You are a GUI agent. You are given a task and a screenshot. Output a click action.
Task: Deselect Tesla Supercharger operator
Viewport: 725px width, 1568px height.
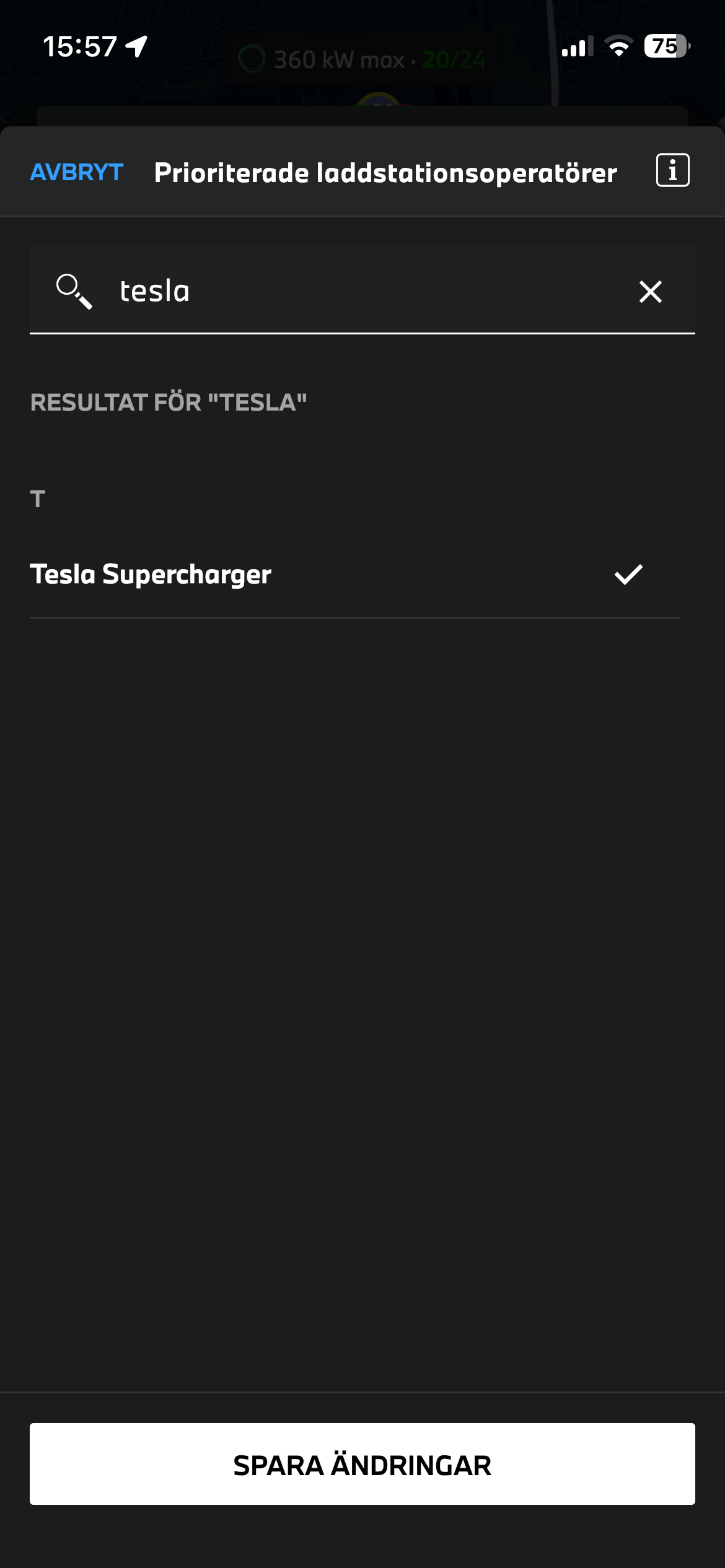pos(628,575)
